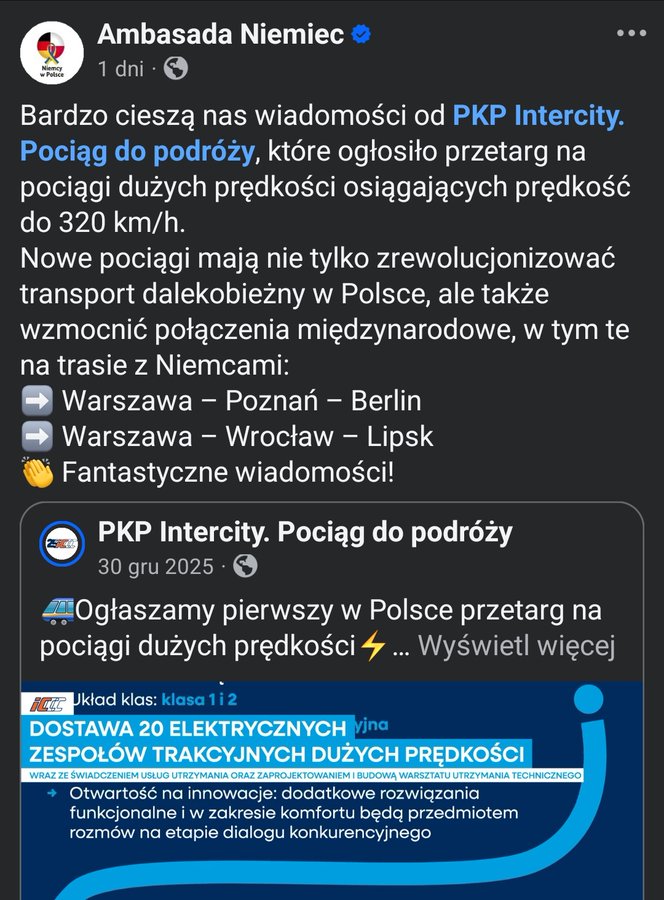Open the '1 dni' post timestamp
This screenshot has width=664, height=900.
(122, 69)
